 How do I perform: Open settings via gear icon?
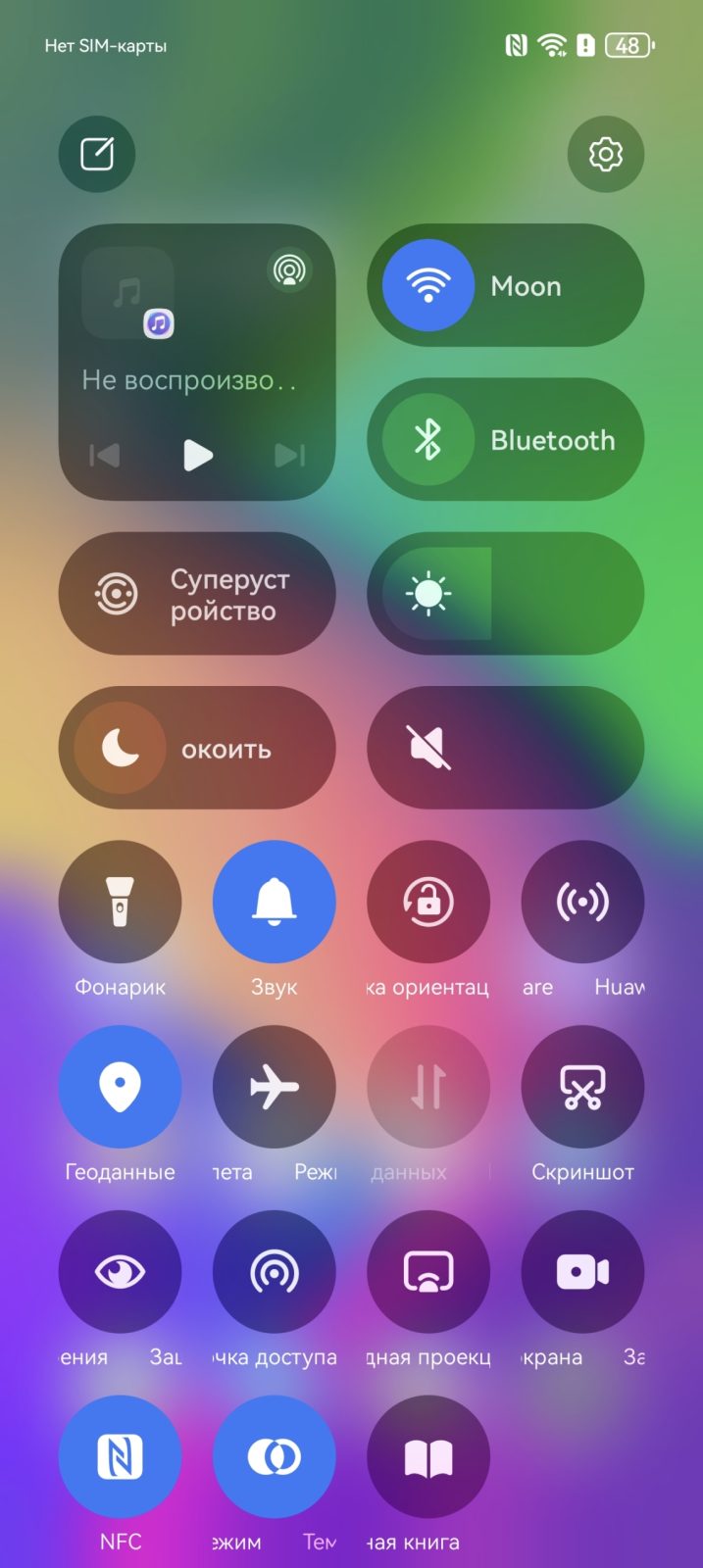click(x=605, y=154)
